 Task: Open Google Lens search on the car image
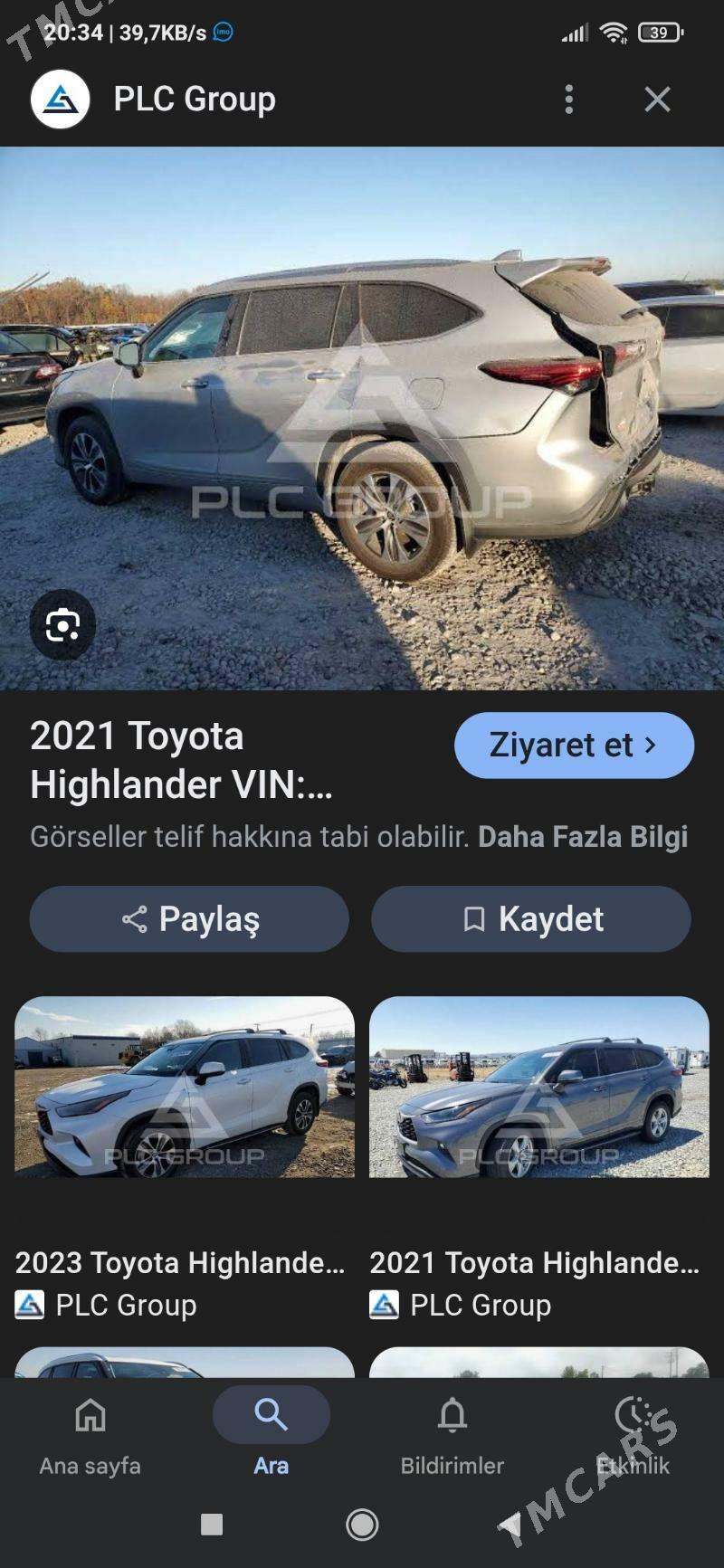coord(61,622)
